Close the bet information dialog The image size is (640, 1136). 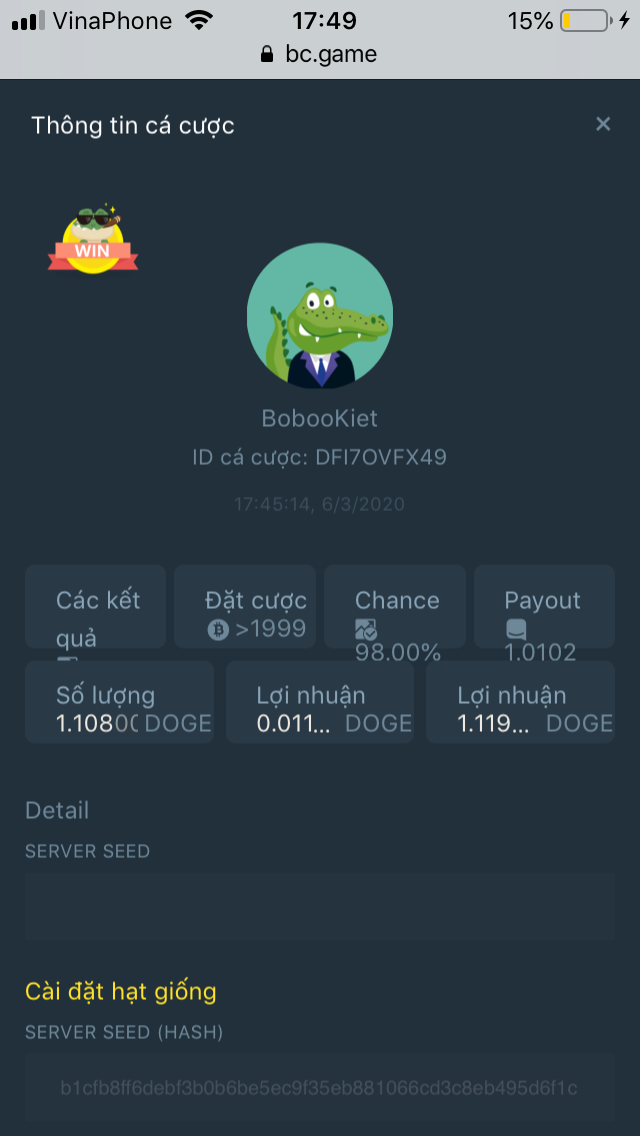click(x=603, y=124)
